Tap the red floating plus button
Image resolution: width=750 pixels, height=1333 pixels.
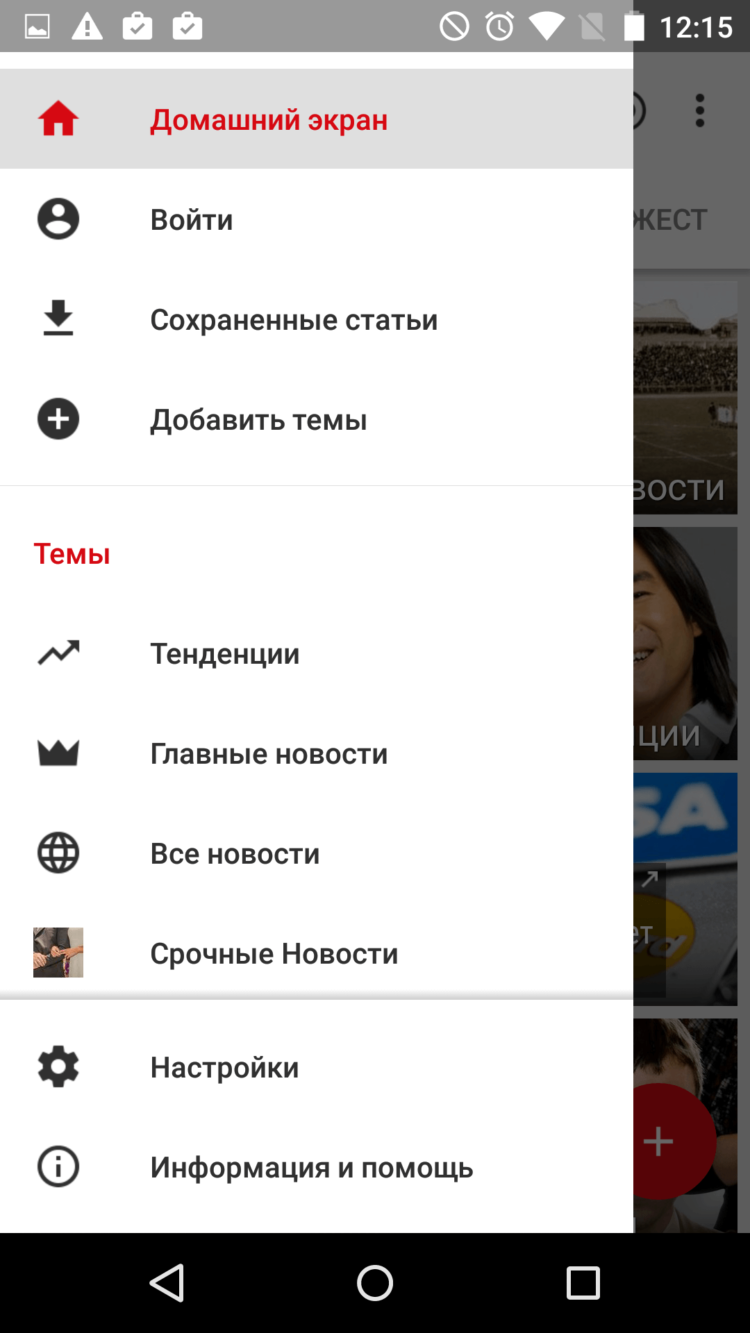pyautogui.click(x=659, y=1139)
